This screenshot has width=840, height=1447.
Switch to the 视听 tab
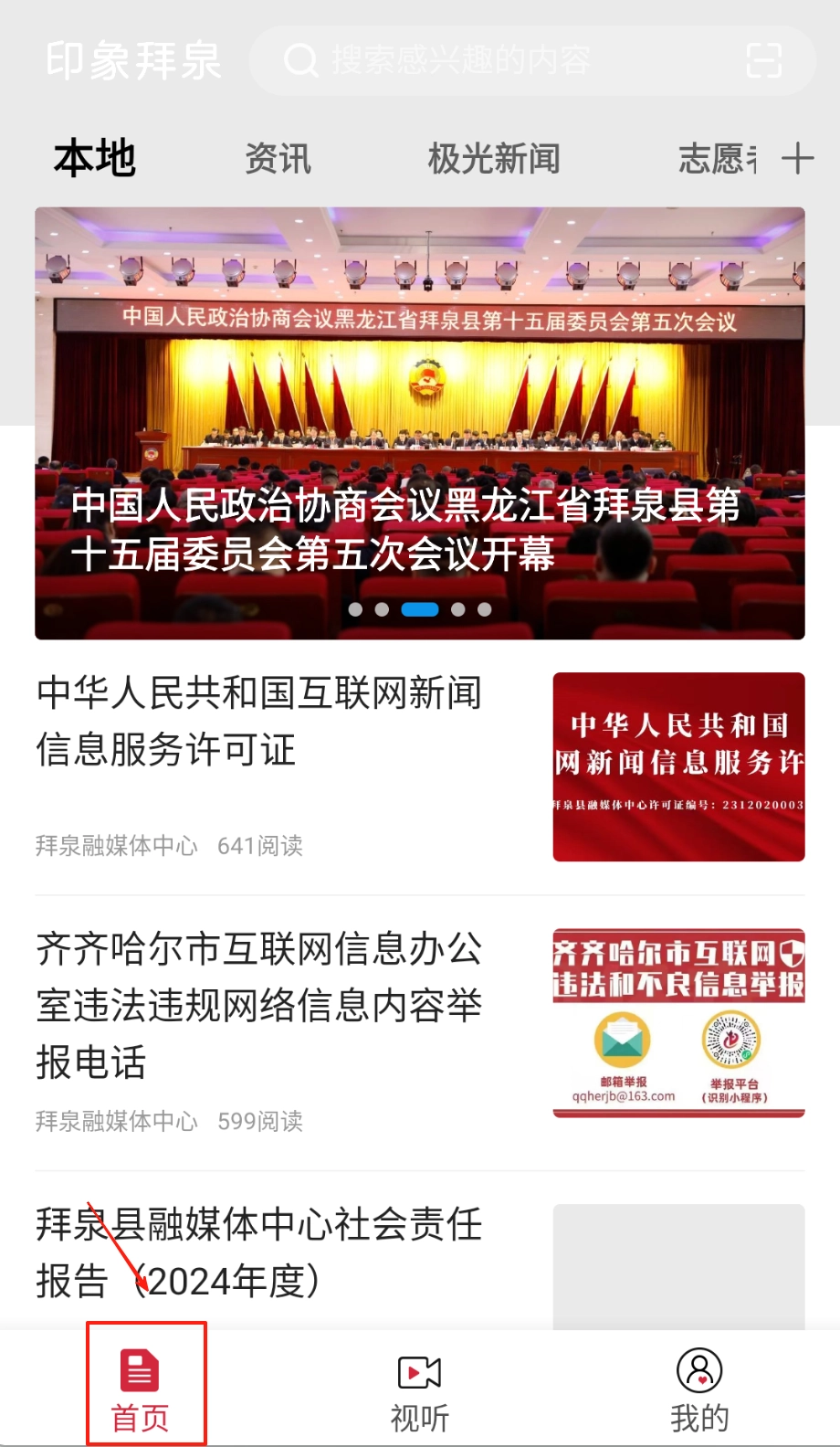click(420, 1389)
